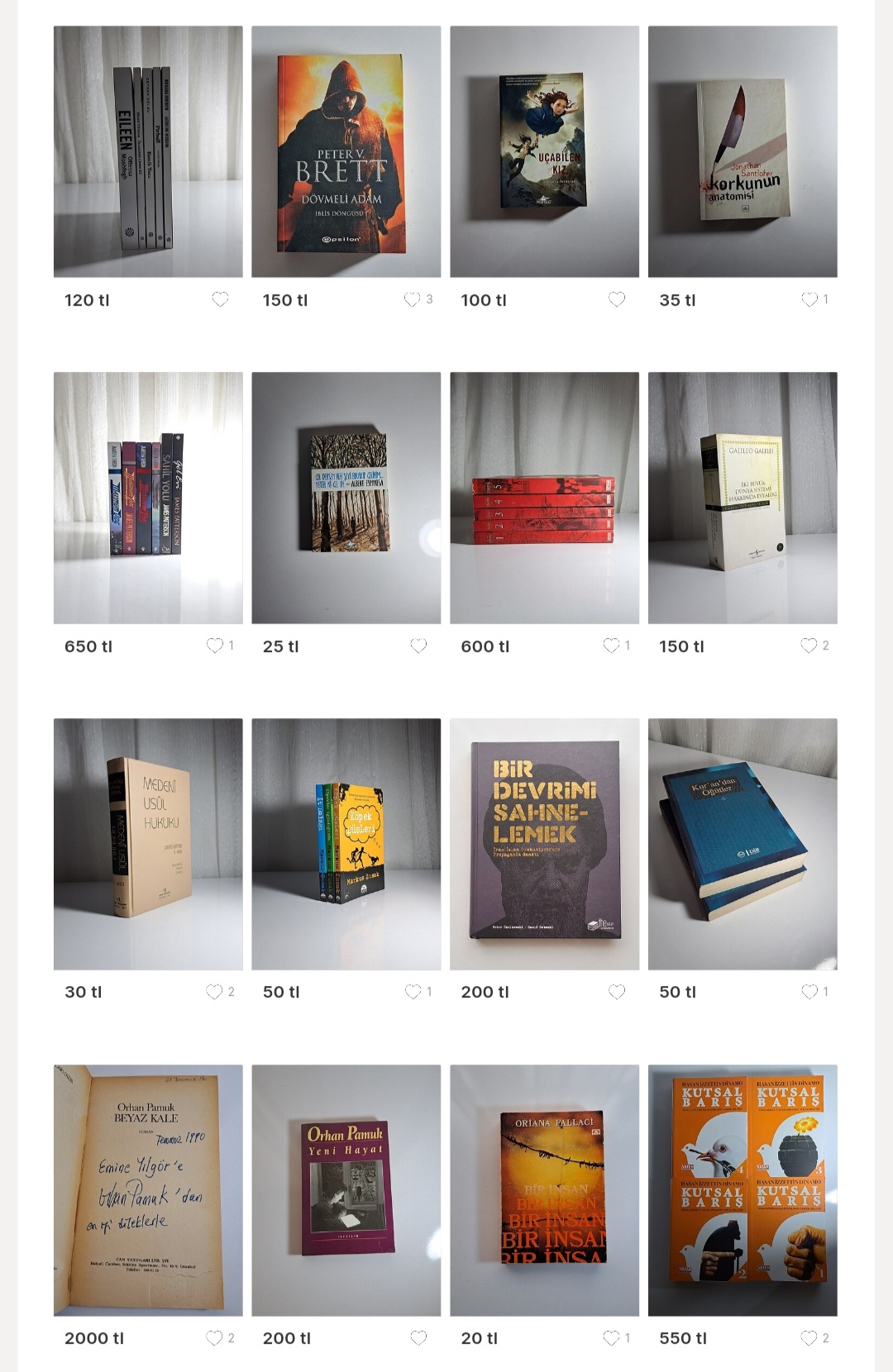
Task: Open the Kur'an'dan Öğütler book listing
Action: (743, 844)
